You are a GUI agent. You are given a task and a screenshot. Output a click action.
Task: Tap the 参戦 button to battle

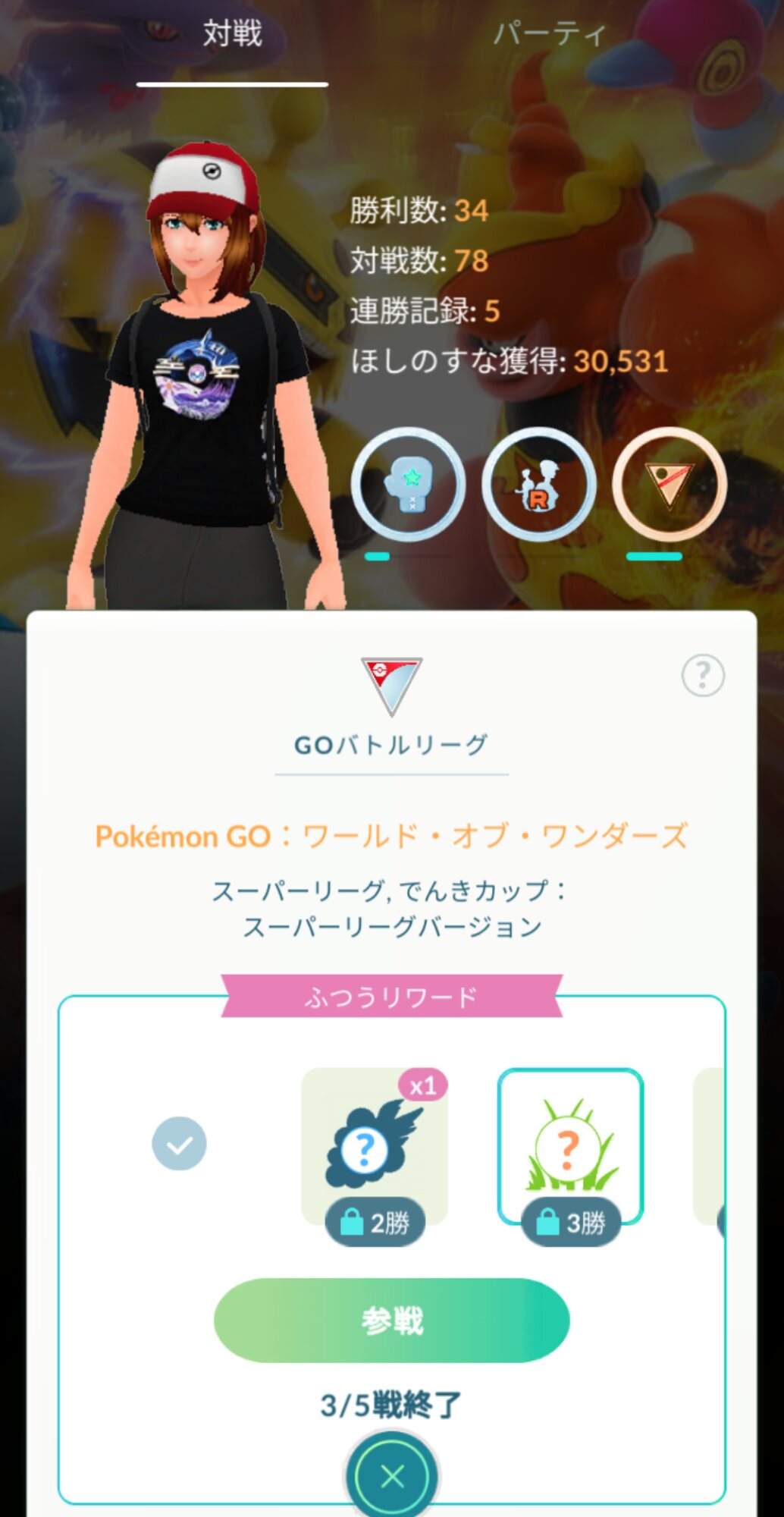point(391,1321)
